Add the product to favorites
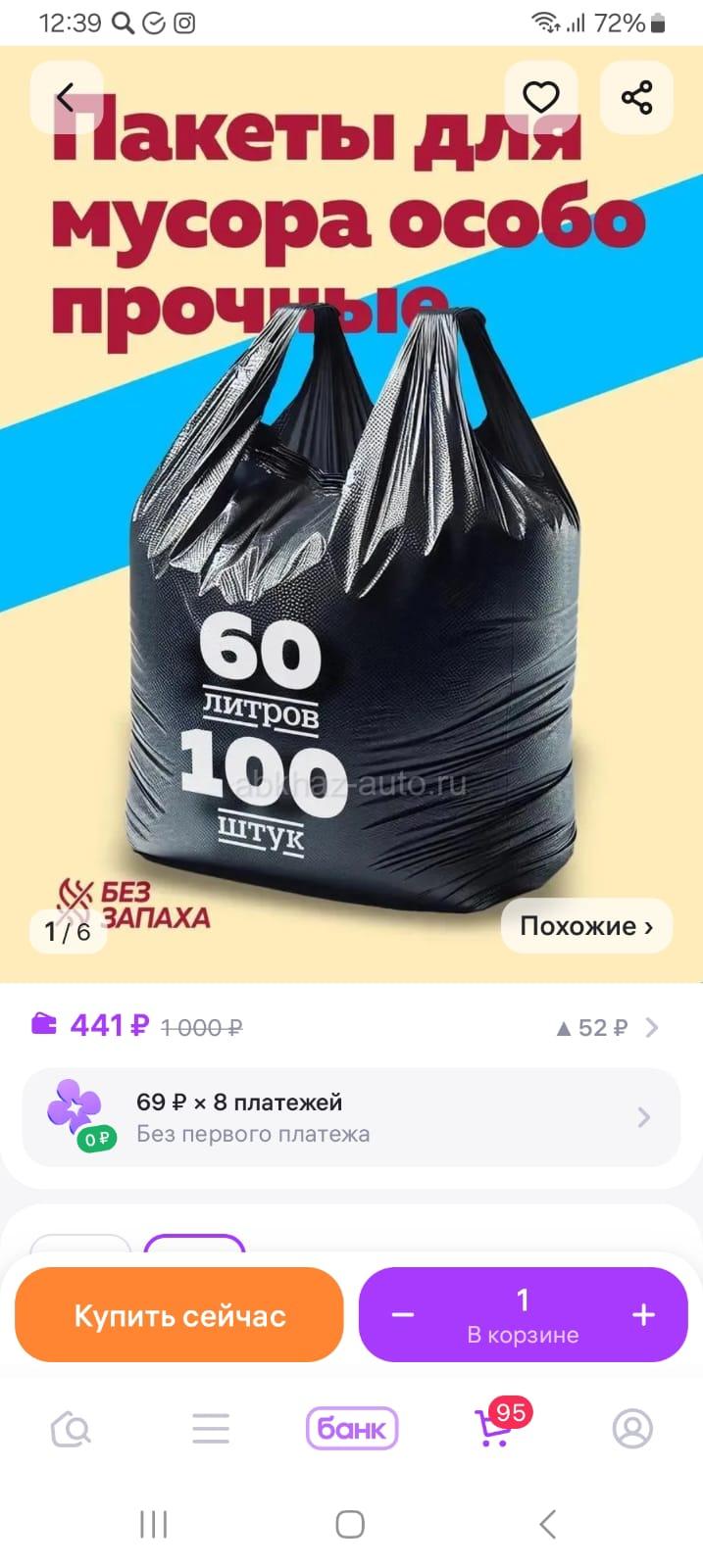 pos(540,97)
